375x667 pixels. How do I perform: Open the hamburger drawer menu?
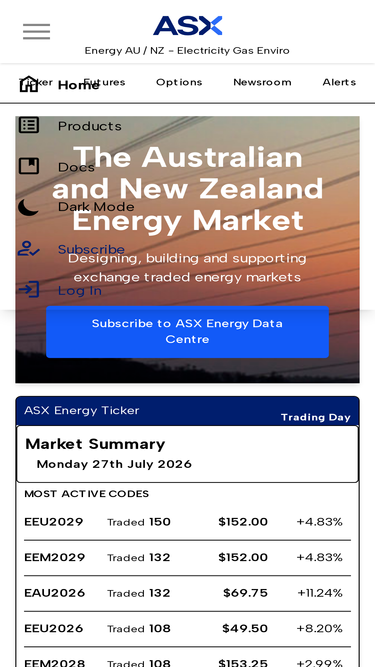pyautogui.click(x=37, y=31)
